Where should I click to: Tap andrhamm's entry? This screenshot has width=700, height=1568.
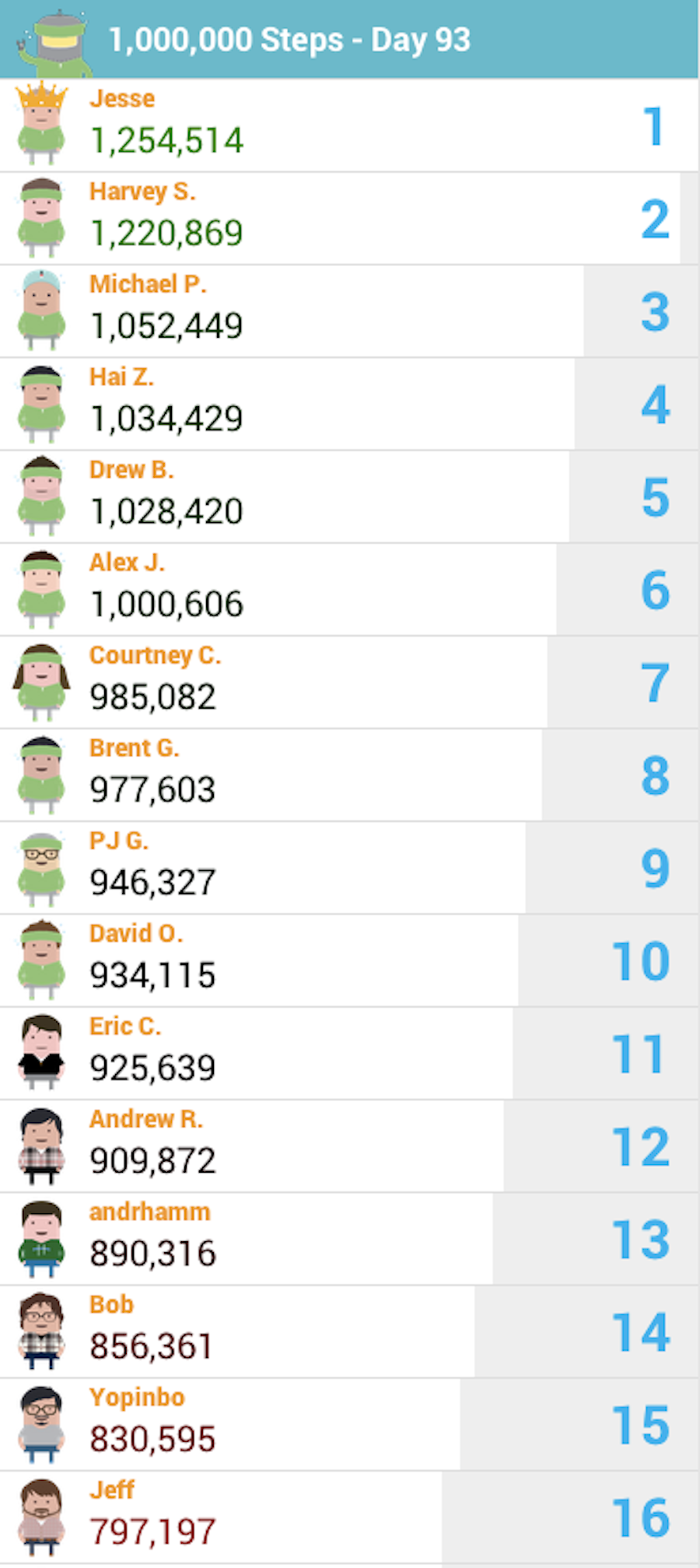[x=350, y=1237]
